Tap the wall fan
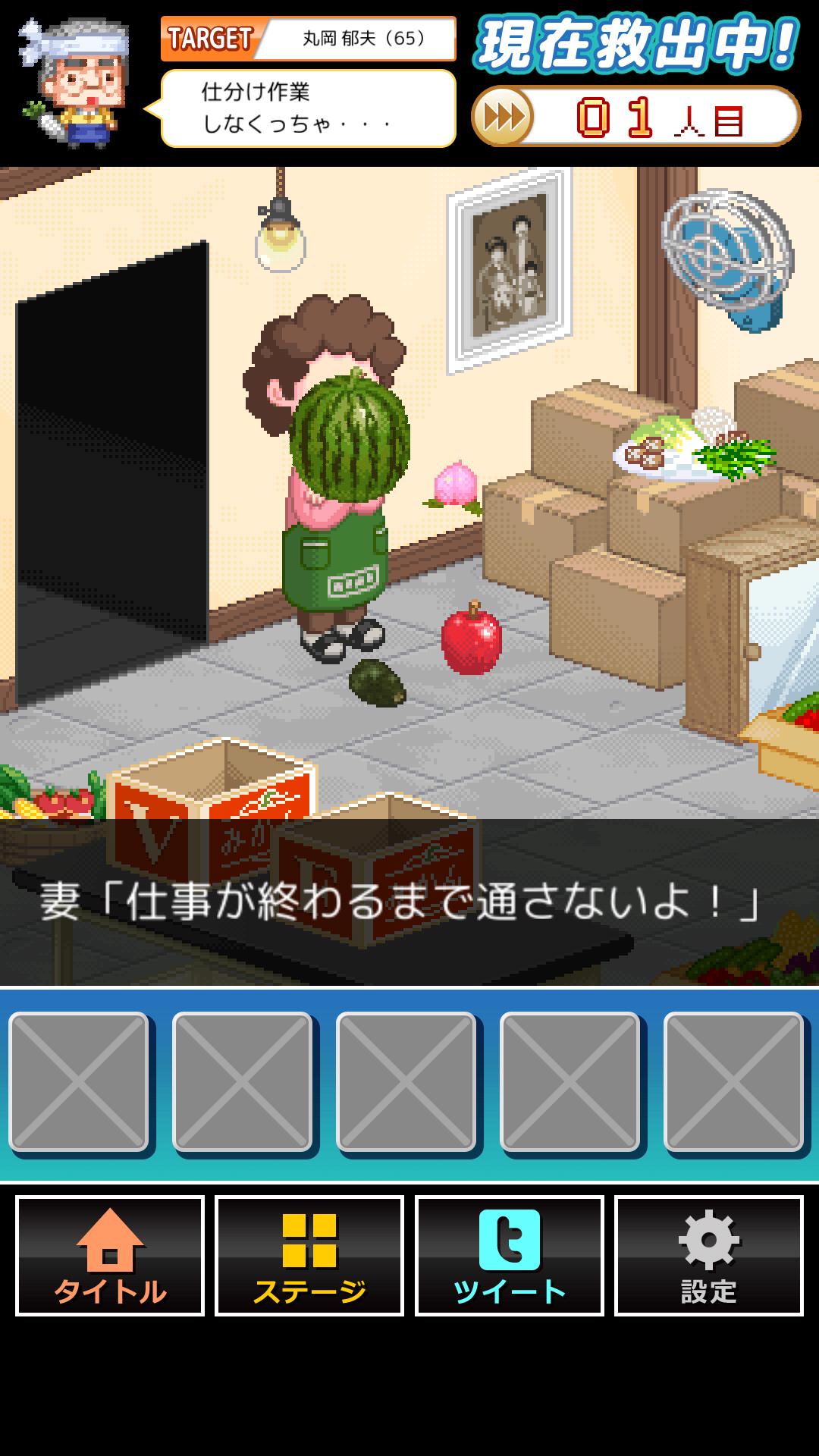819x1456 pixels. click(x=728, y=258)
